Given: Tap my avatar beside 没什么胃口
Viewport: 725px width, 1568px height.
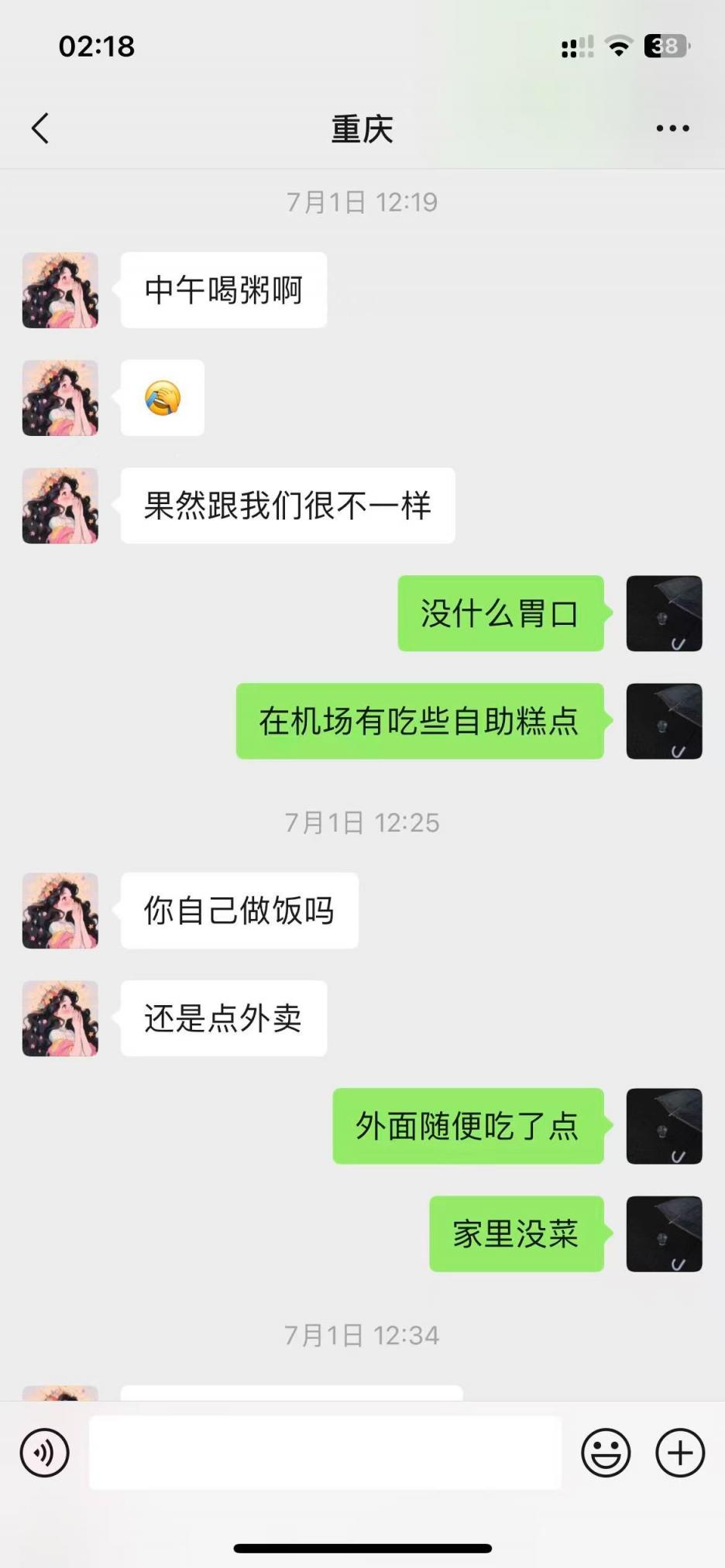Looking at the screenshot, I should tap(664, 613).
